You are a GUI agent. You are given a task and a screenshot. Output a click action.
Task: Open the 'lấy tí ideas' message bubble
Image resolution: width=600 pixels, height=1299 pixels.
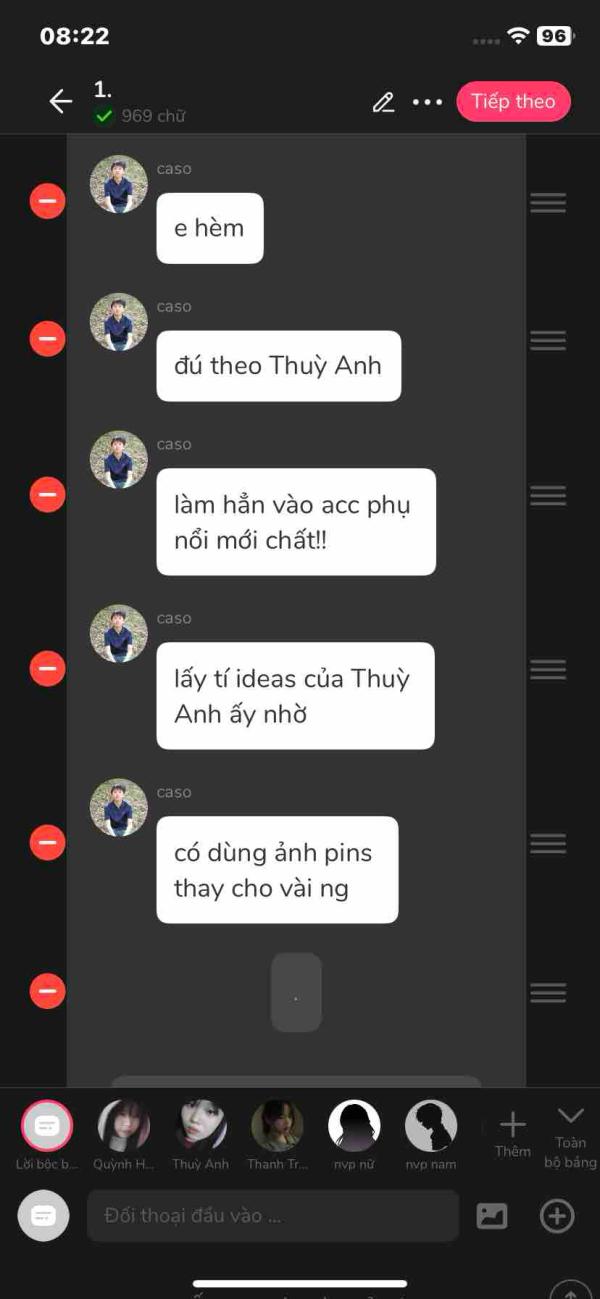click(295, 696)
